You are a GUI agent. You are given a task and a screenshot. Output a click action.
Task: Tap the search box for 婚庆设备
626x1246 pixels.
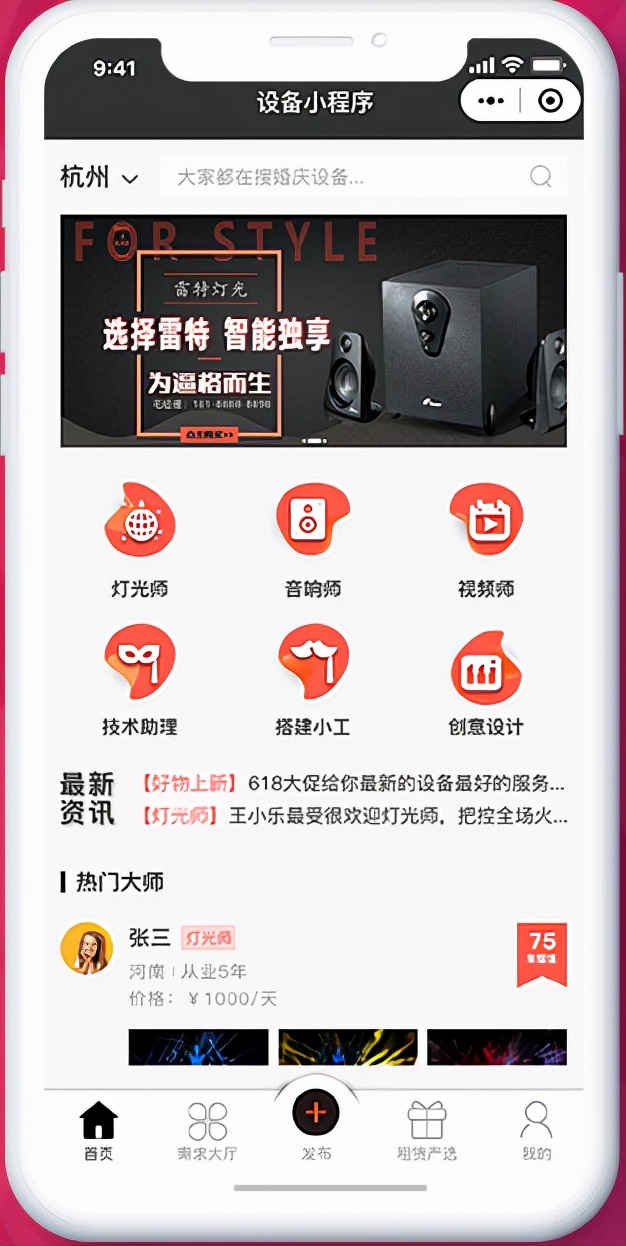[x=350, y=178]
